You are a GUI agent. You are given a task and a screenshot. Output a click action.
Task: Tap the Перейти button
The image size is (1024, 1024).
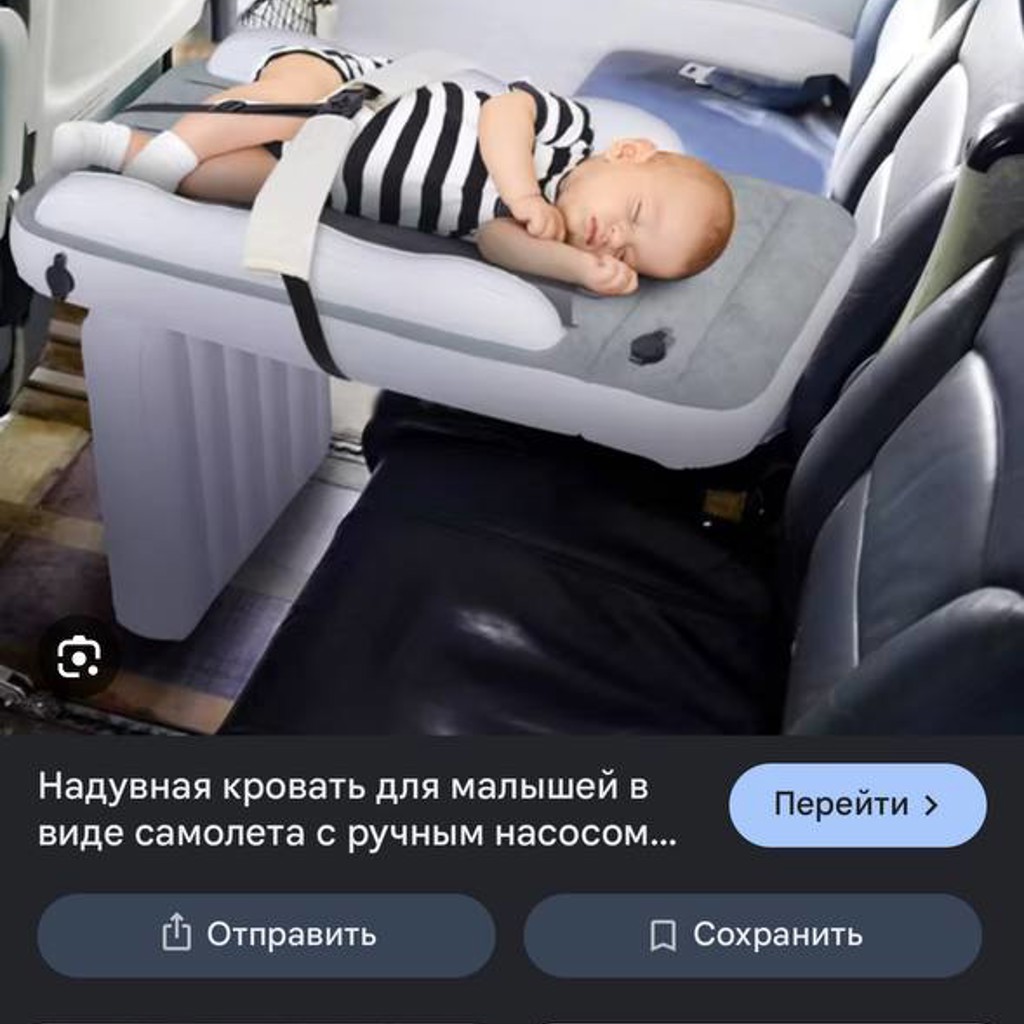tap(857, 805)
